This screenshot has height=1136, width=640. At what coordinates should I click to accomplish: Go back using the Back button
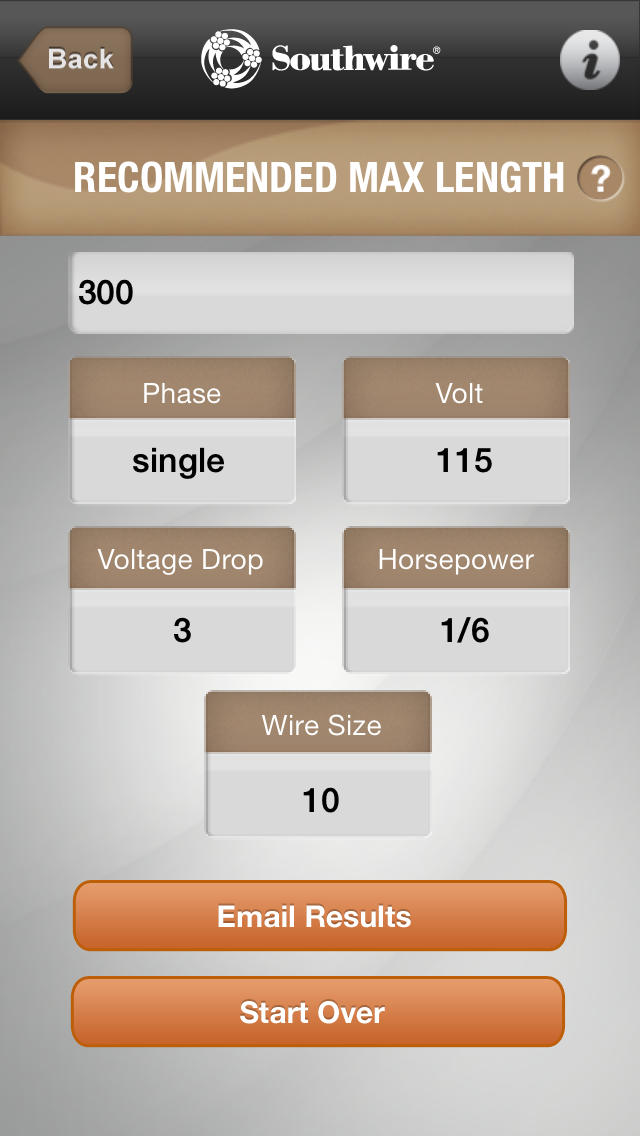tap(76, 60)
